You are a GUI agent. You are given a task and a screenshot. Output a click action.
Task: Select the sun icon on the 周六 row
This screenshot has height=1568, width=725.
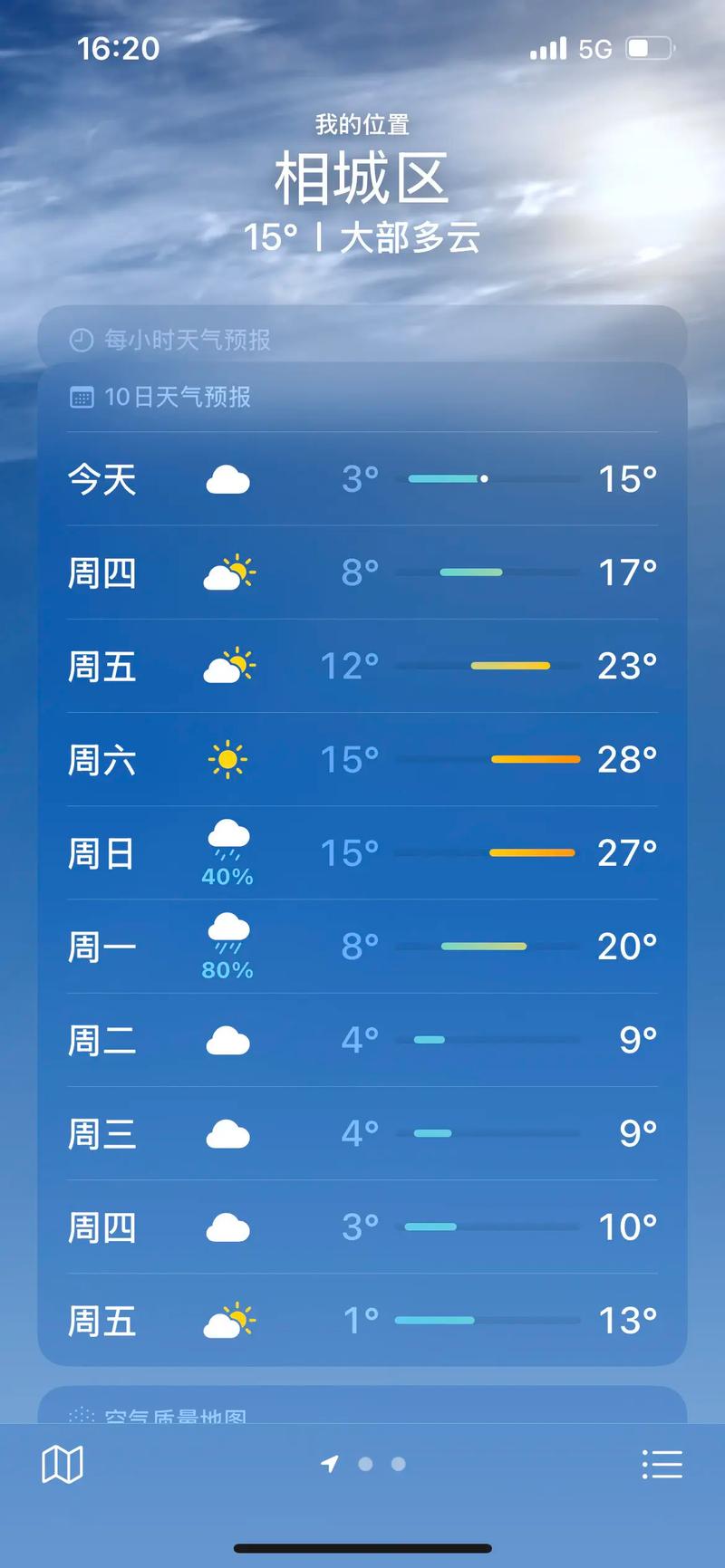227,760
